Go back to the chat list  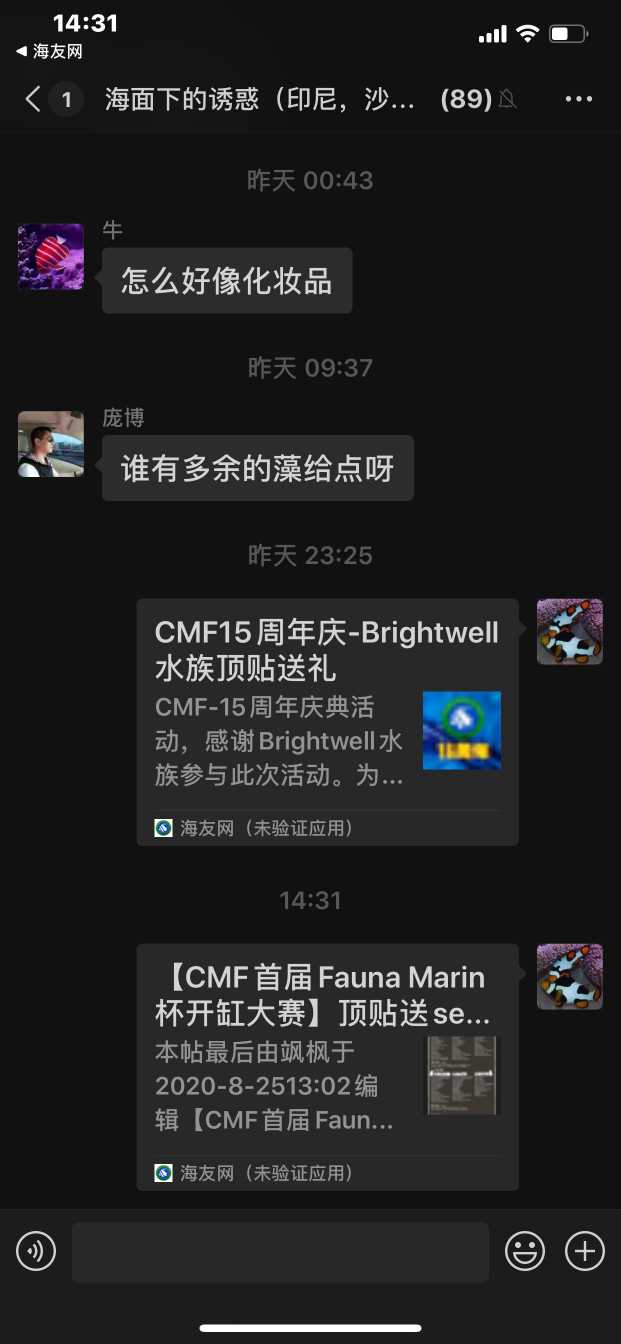(34, 98)
